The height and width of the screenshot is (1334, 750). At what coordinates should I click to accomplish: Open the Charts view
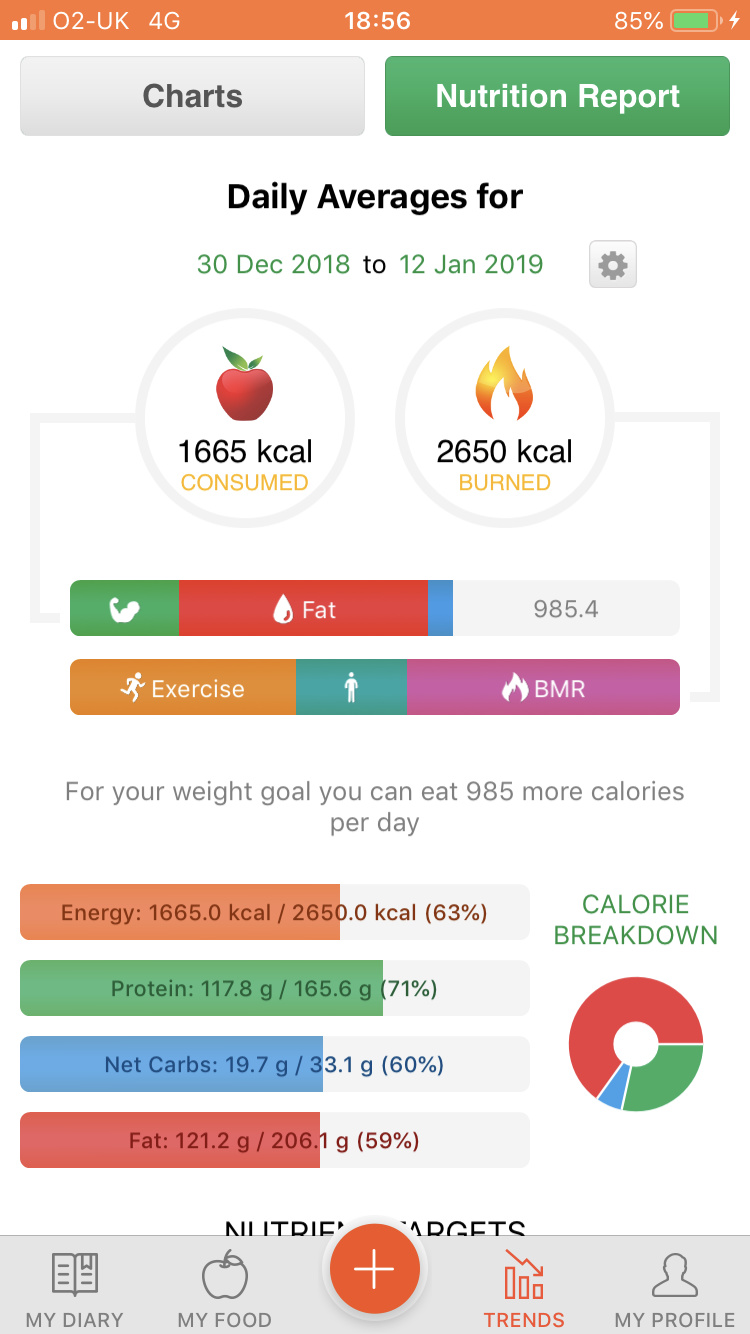[x=192, y=96]
